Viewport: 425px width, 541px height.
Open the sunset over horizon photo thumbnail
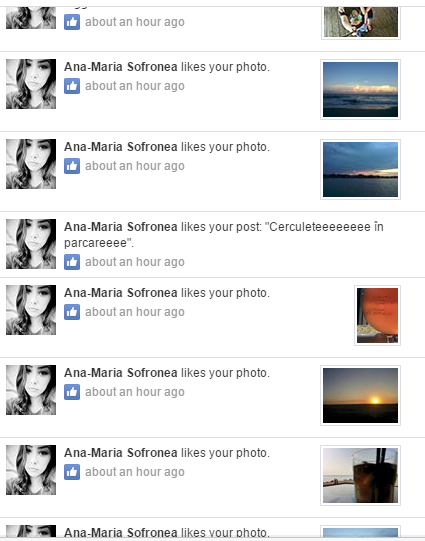360,395
